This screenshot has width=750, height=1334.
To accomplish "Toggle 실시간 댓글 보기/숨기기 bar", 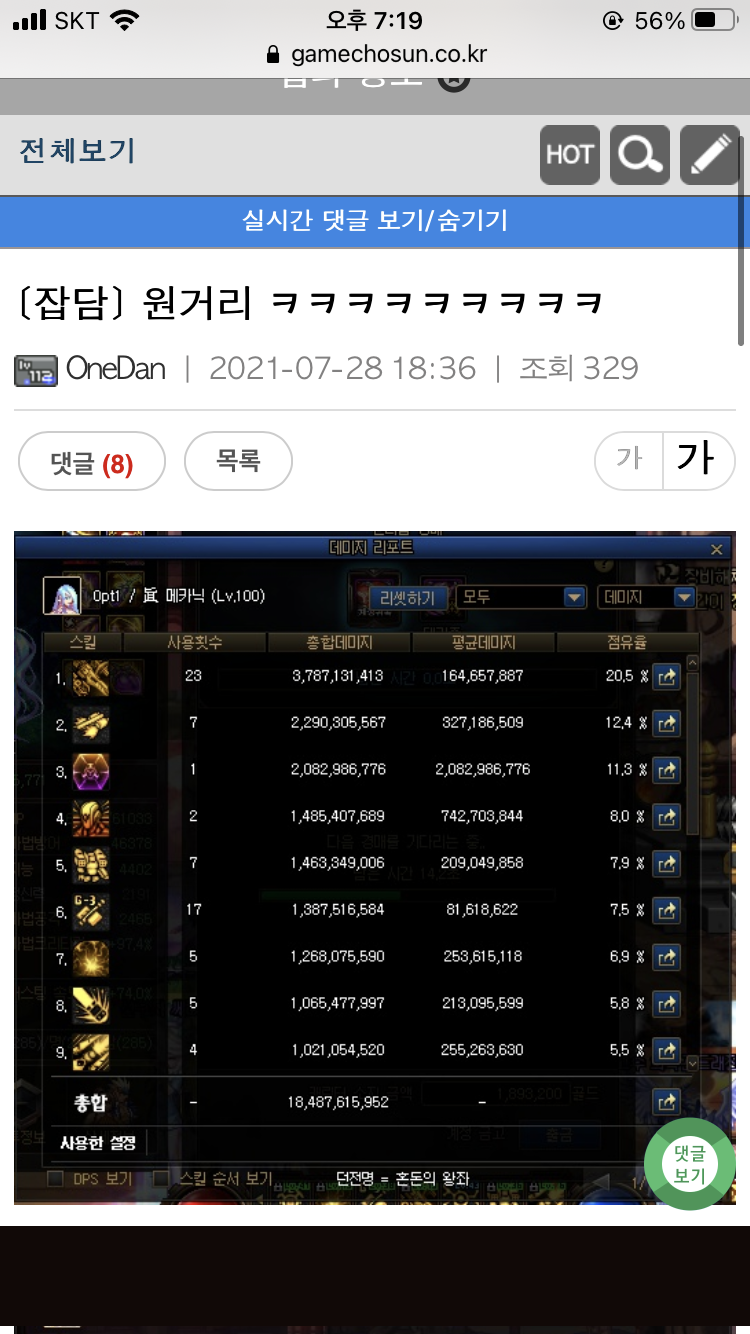I will click(x=375, y=221).
